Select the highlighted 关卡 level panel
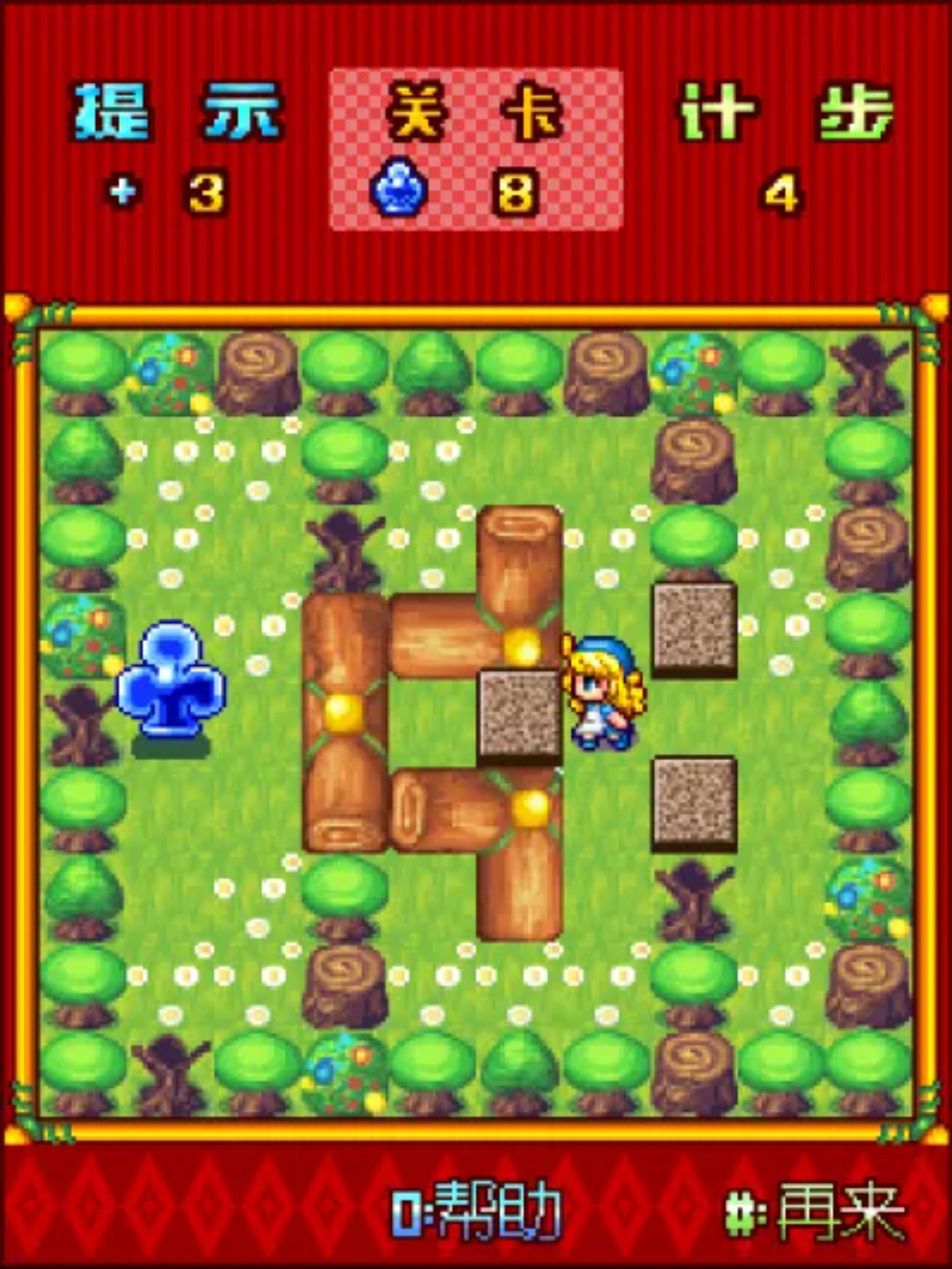This screenshot has height=1269, width=952. point(476,149)
